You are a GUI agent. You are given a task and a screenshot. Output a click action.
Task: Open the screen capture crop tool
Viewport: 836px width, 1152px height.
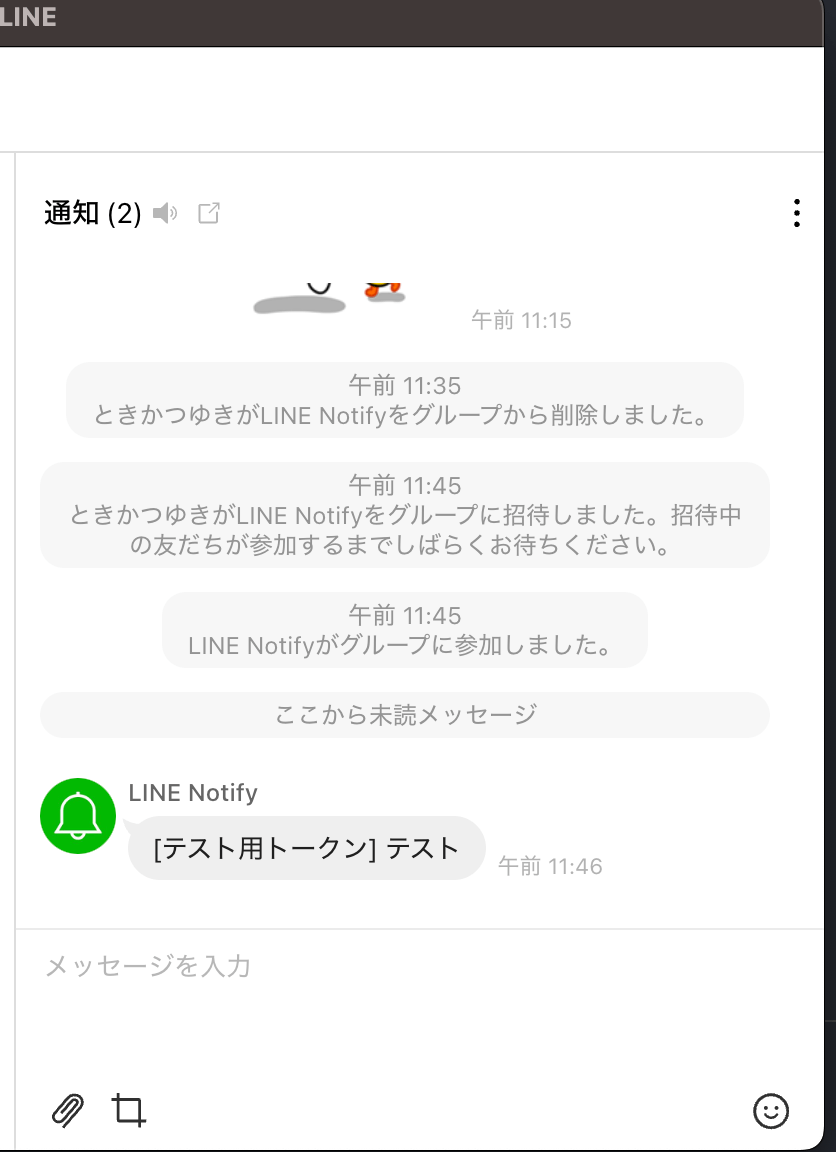(x=129, y=1110)
